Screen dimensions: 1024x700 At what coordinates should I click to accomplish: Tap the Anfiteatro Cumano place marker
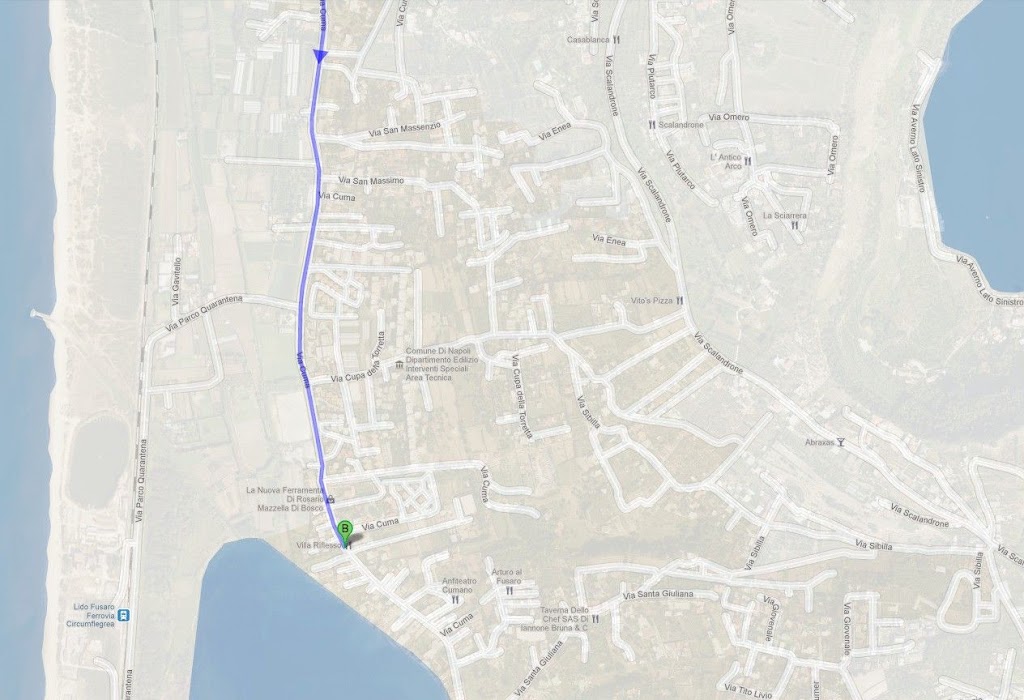456,599
